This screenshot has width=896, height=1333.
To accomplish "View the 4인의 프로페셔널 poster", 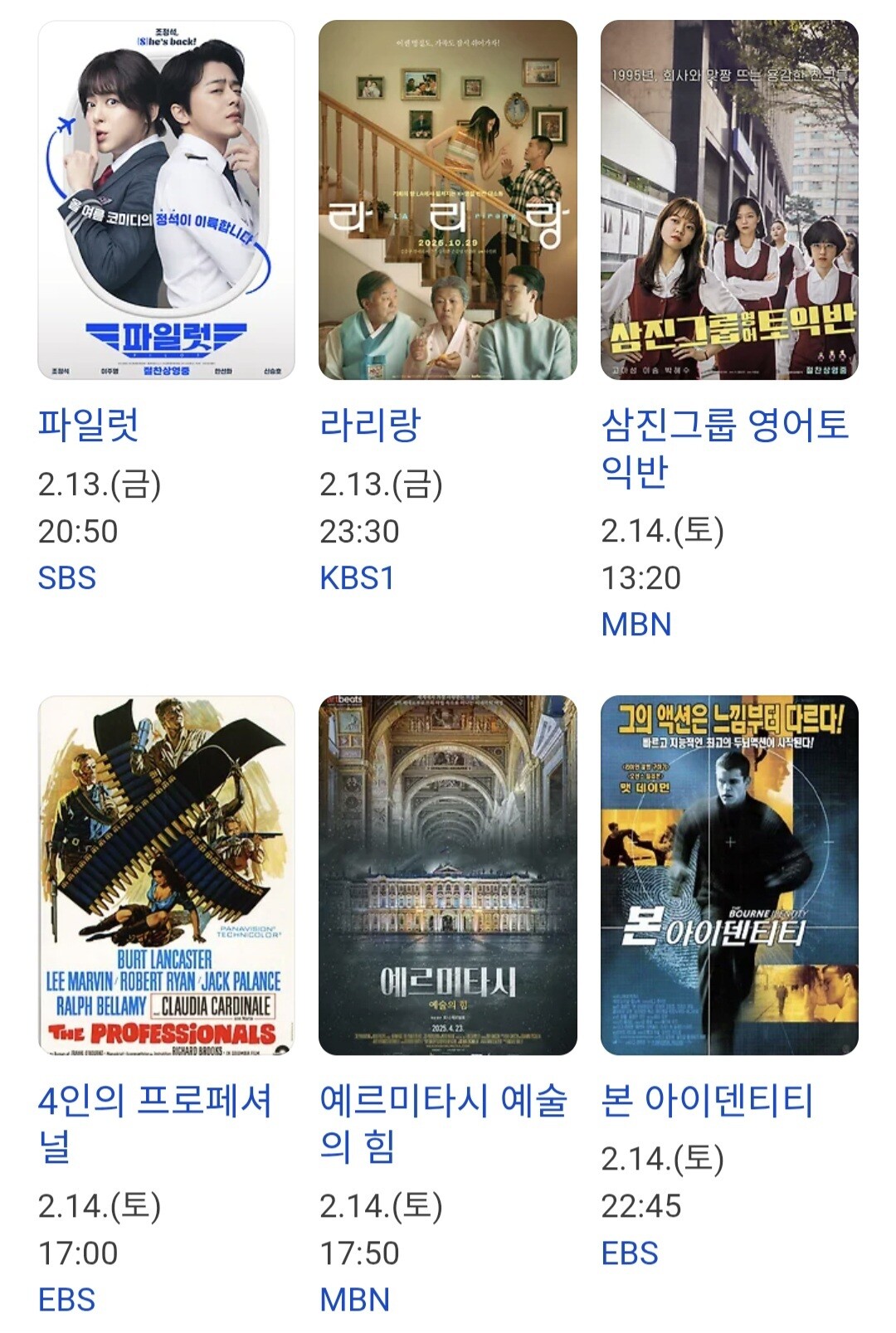I will 166,875.
